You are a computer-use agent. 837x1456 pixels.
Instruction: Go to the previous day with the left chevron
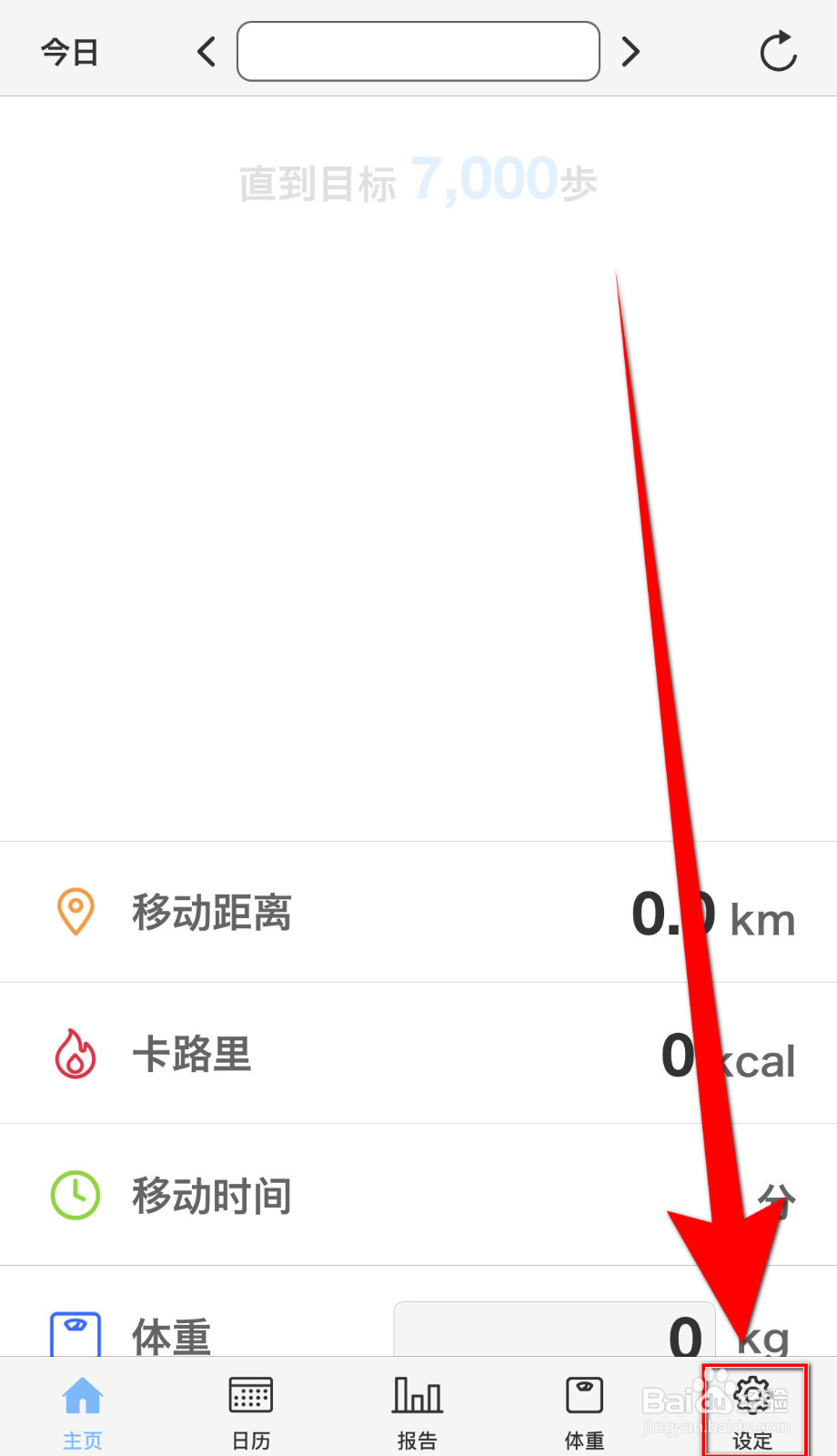(x=205, y=52)
